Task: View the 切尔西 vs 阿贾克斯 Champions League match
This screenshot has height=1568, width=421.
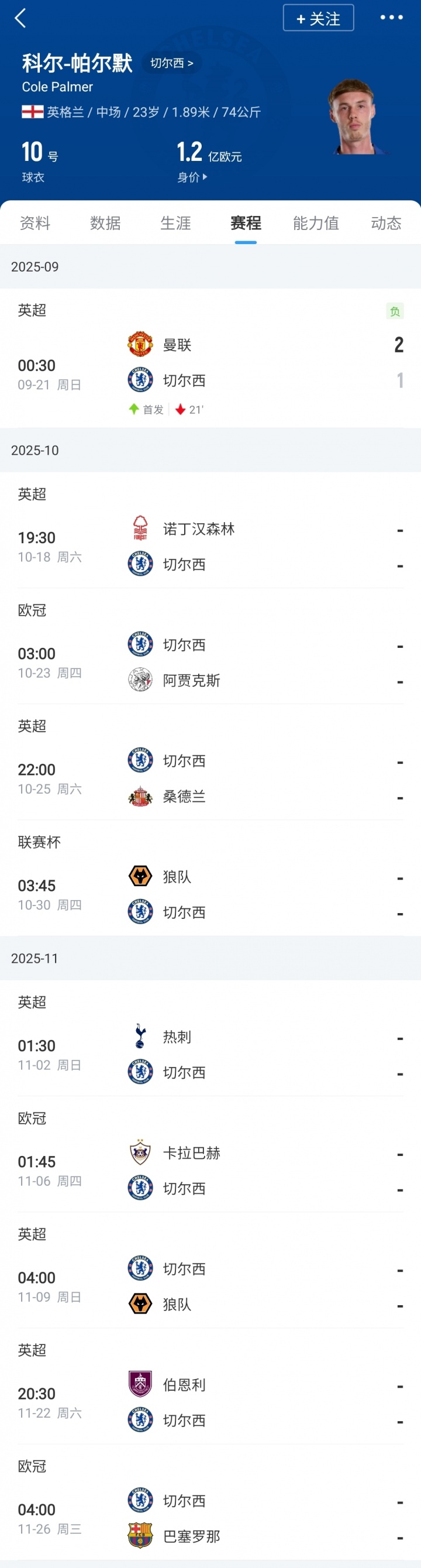Action: click(x=210, y=663)
